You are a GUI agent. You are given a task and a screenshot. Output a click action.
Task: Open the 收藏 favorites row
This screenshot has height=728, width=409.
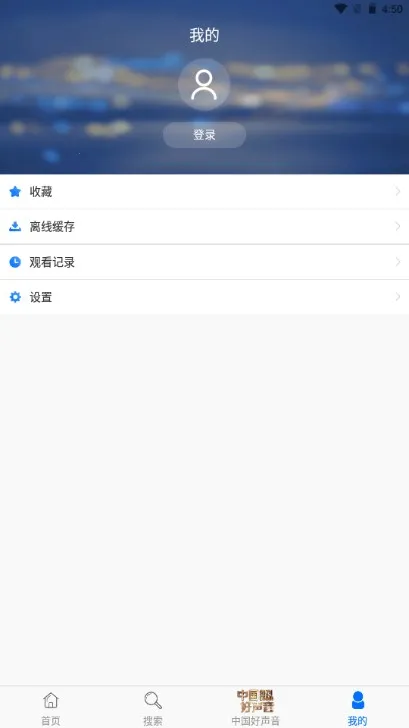click(x=204, y=192)
